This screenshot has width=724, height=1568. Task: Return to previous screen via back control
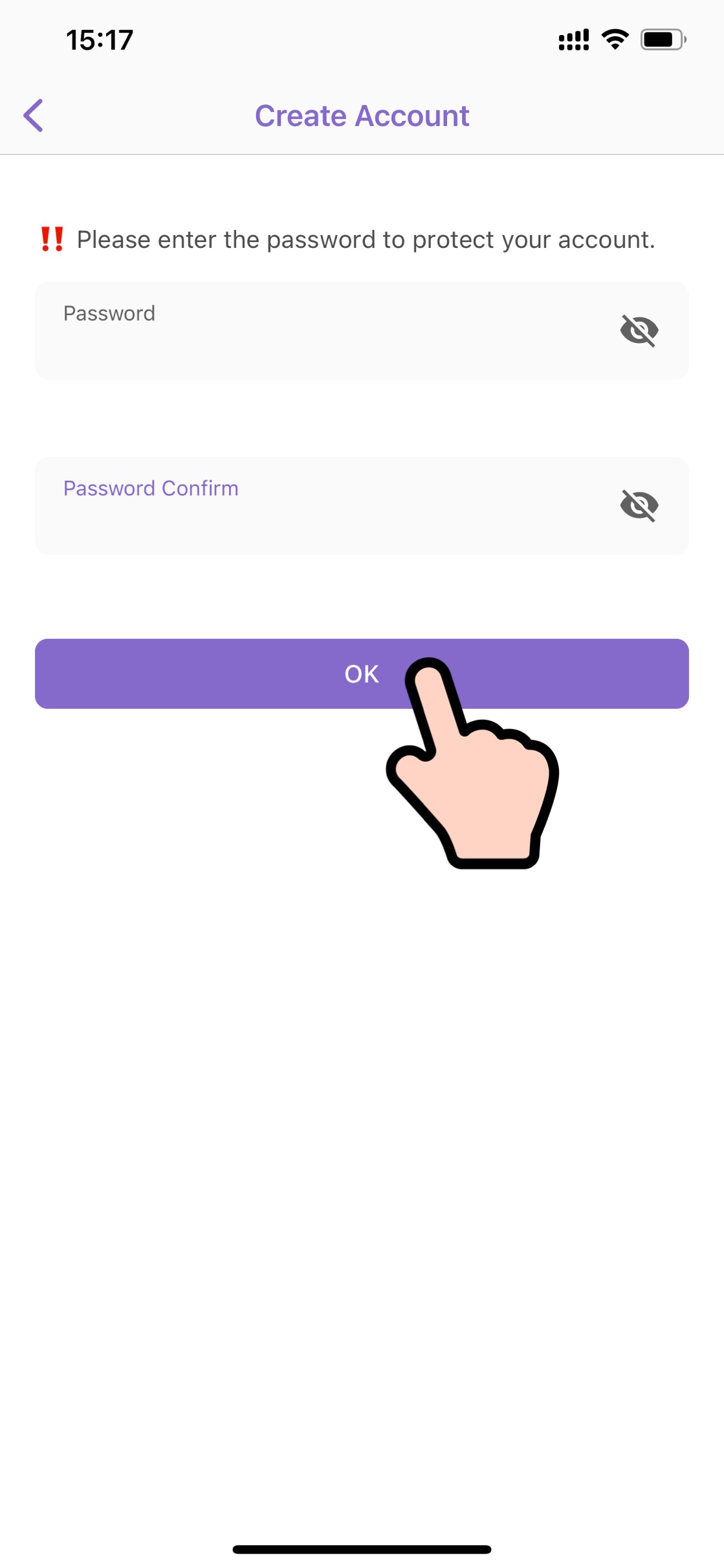point(34,115)
